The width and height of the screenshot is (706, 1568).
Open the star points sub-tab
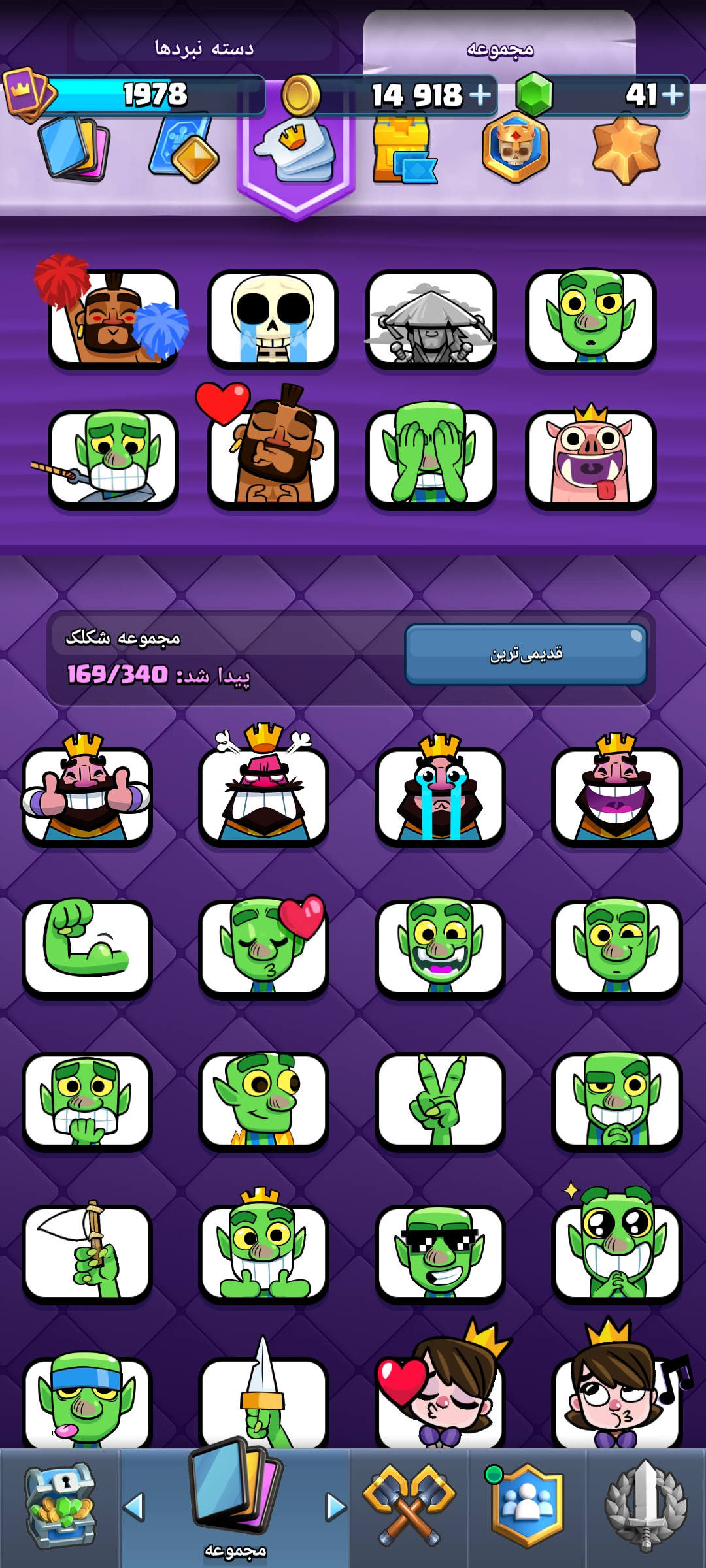point(626,150)
